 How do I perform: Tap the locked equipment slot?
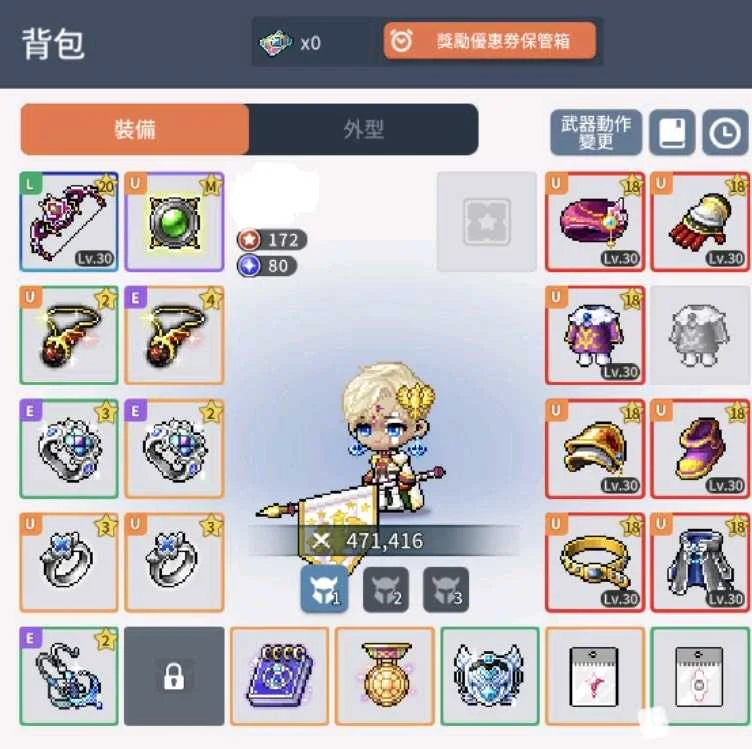click(x=174, y=677)
